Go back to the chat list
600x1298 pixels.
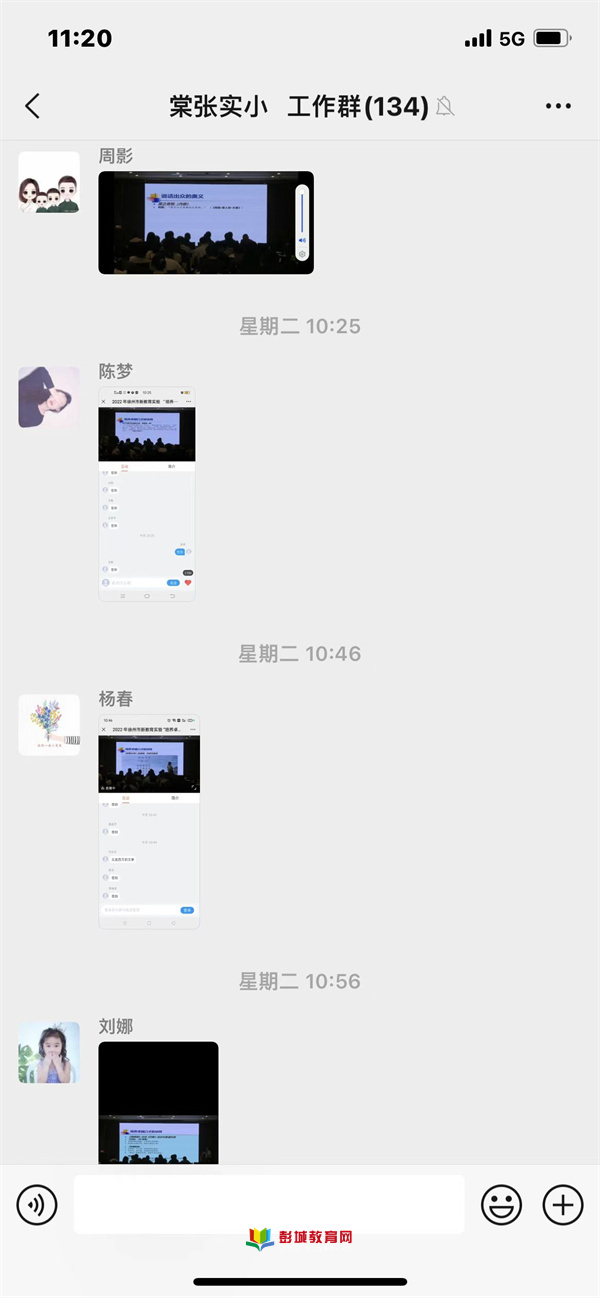[x=33, y=106]
